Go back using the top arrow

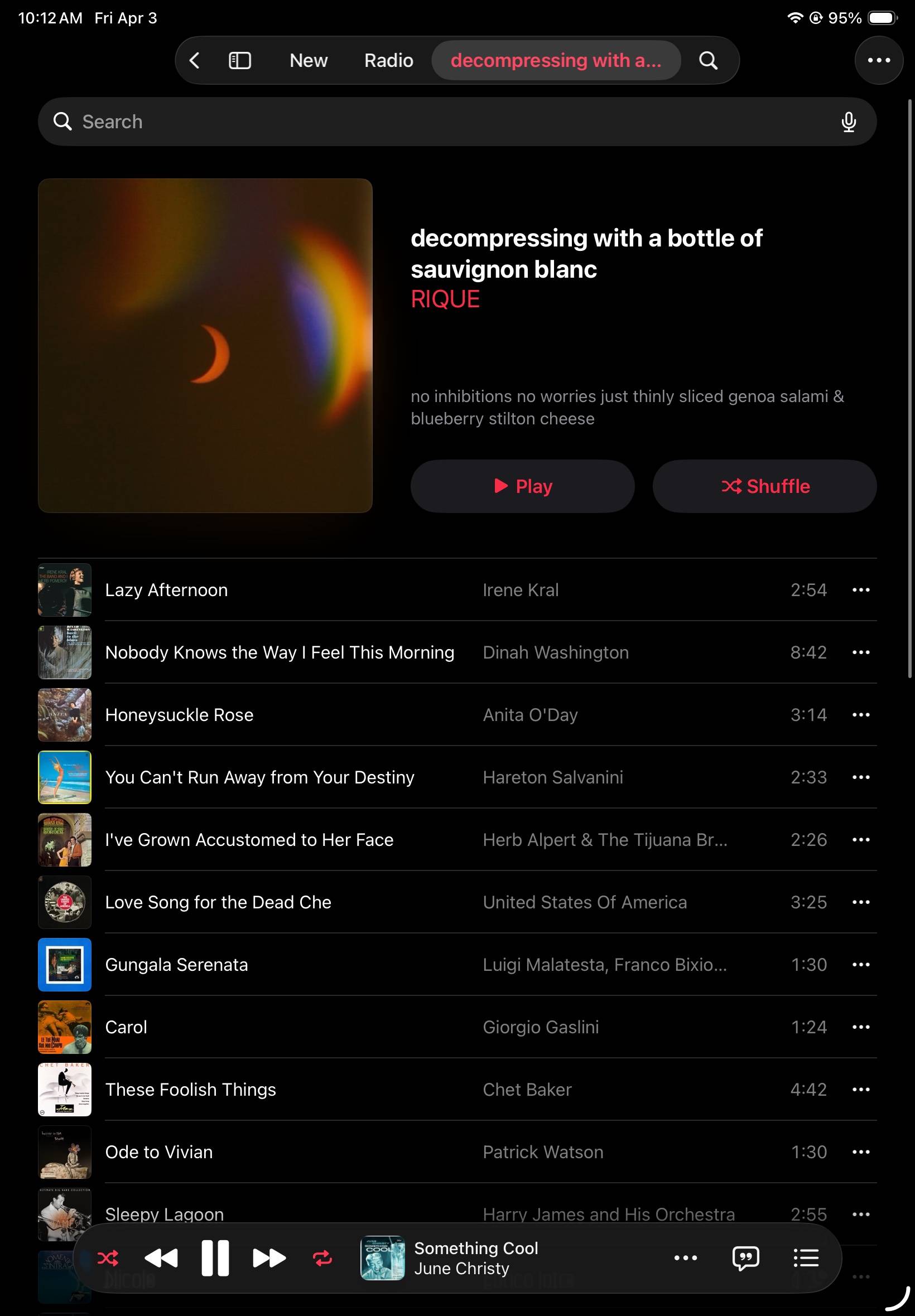click(x=195, y=60)
